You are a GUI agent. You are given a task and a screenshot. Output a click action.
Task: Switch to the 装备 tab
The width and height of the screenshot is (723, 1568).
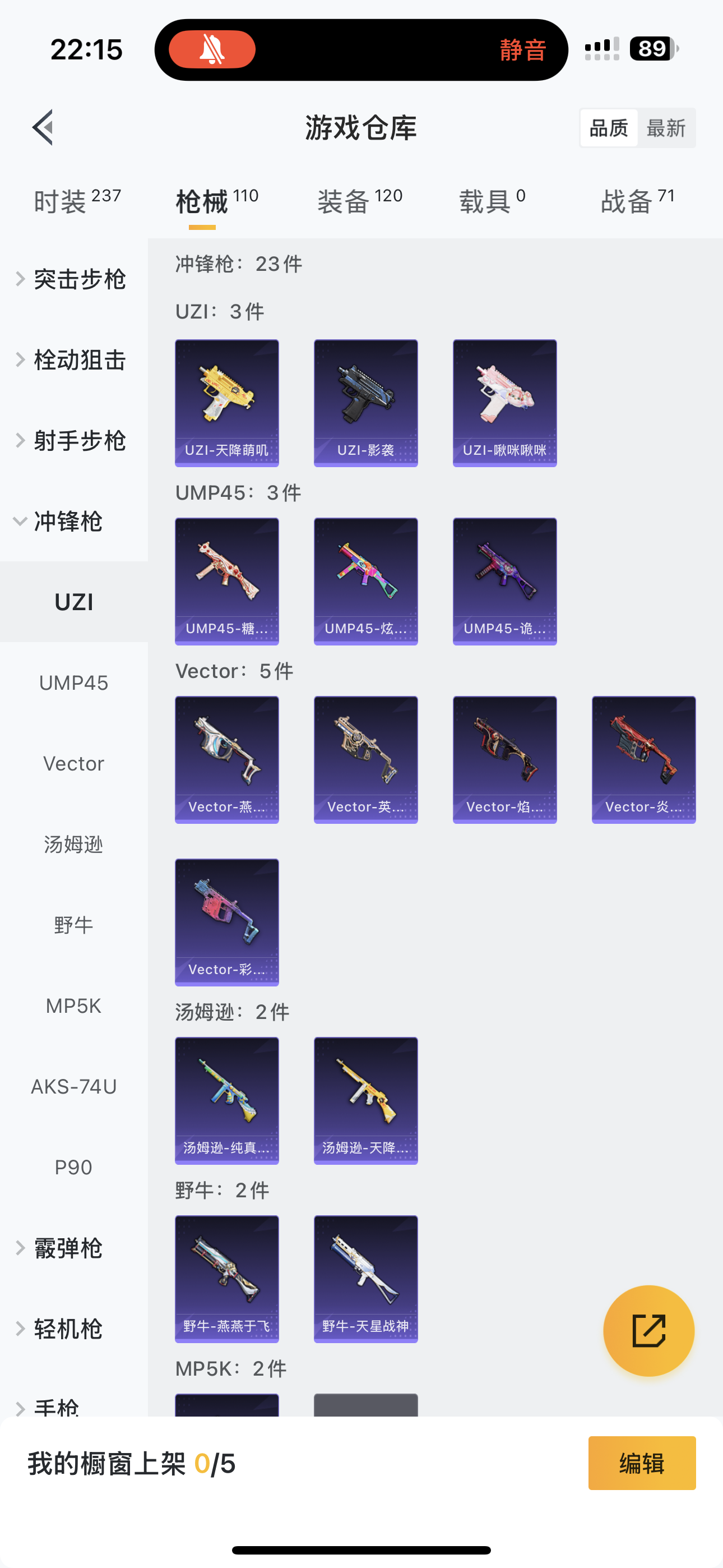click(x=360, y=201)
